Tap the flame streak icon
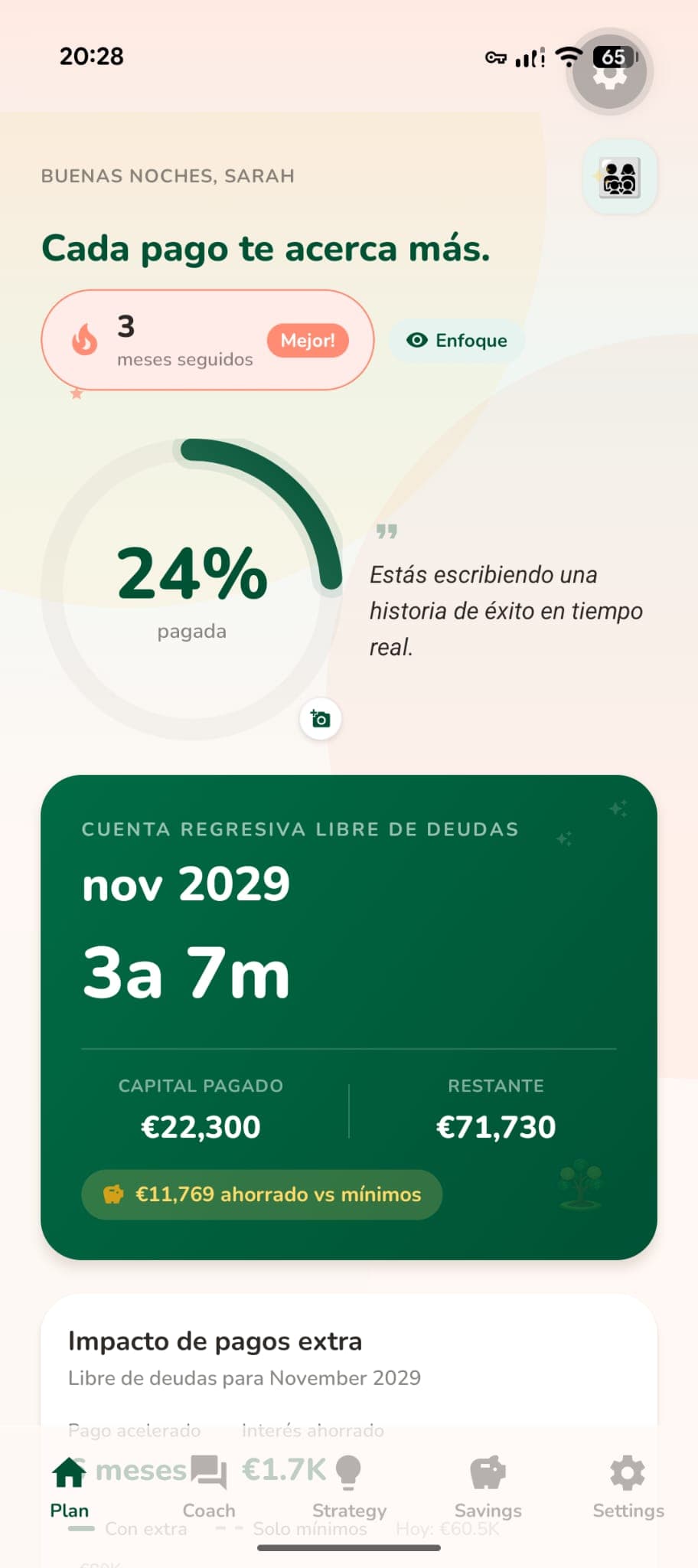 click(83, 339)
